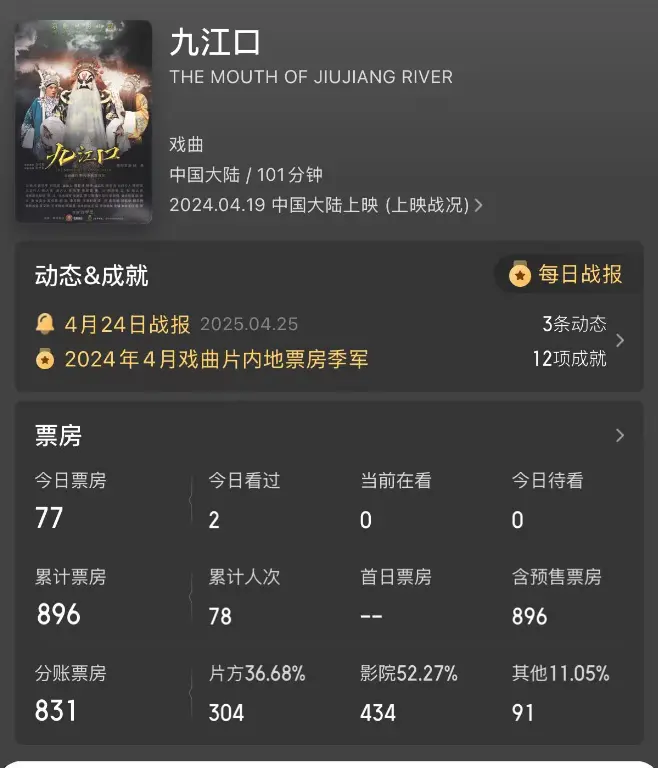Viewport: 658px width, 768px height.
Task: Tap the 每日战报 button
Action: point(566,274)
